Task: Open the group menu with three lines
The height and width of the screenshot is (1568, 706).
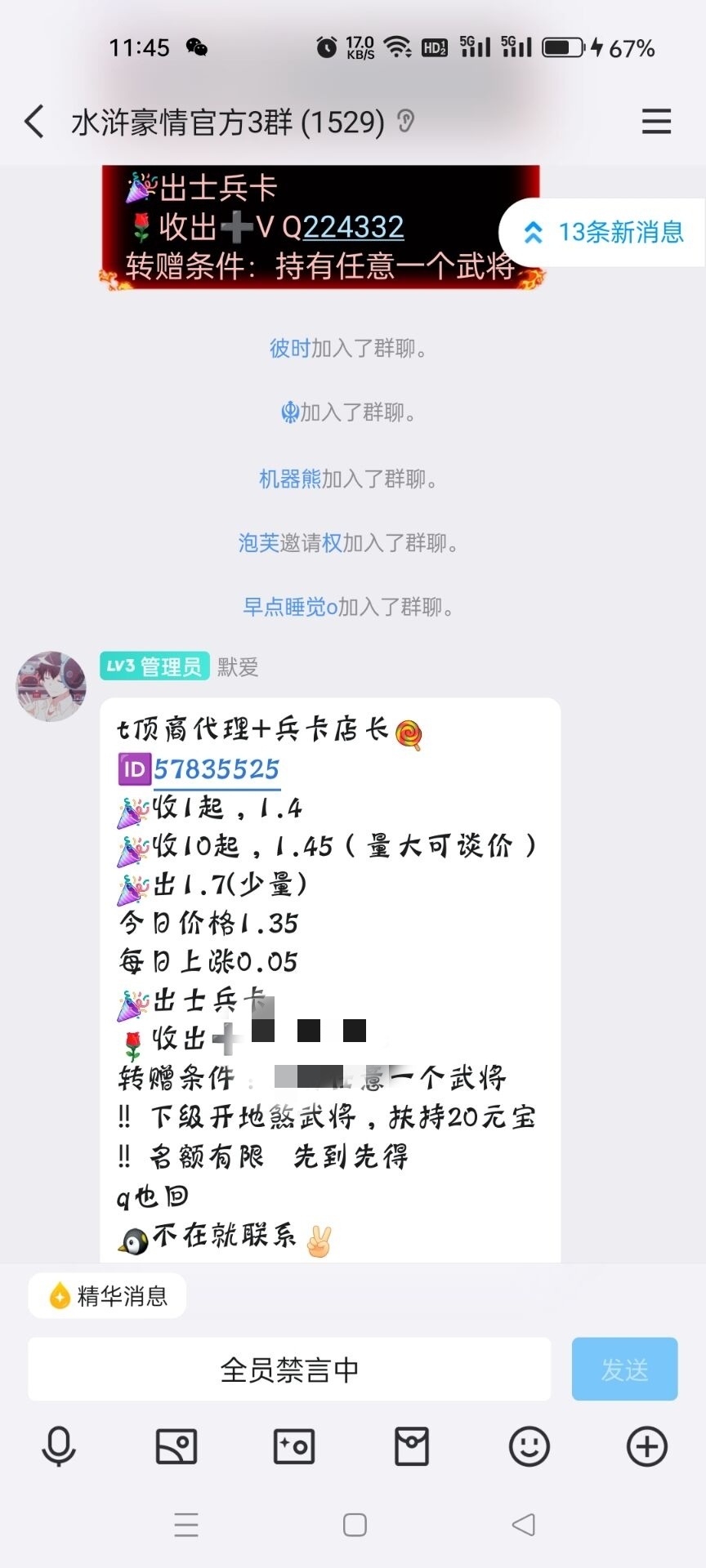Action: click(x=656, y=122)
